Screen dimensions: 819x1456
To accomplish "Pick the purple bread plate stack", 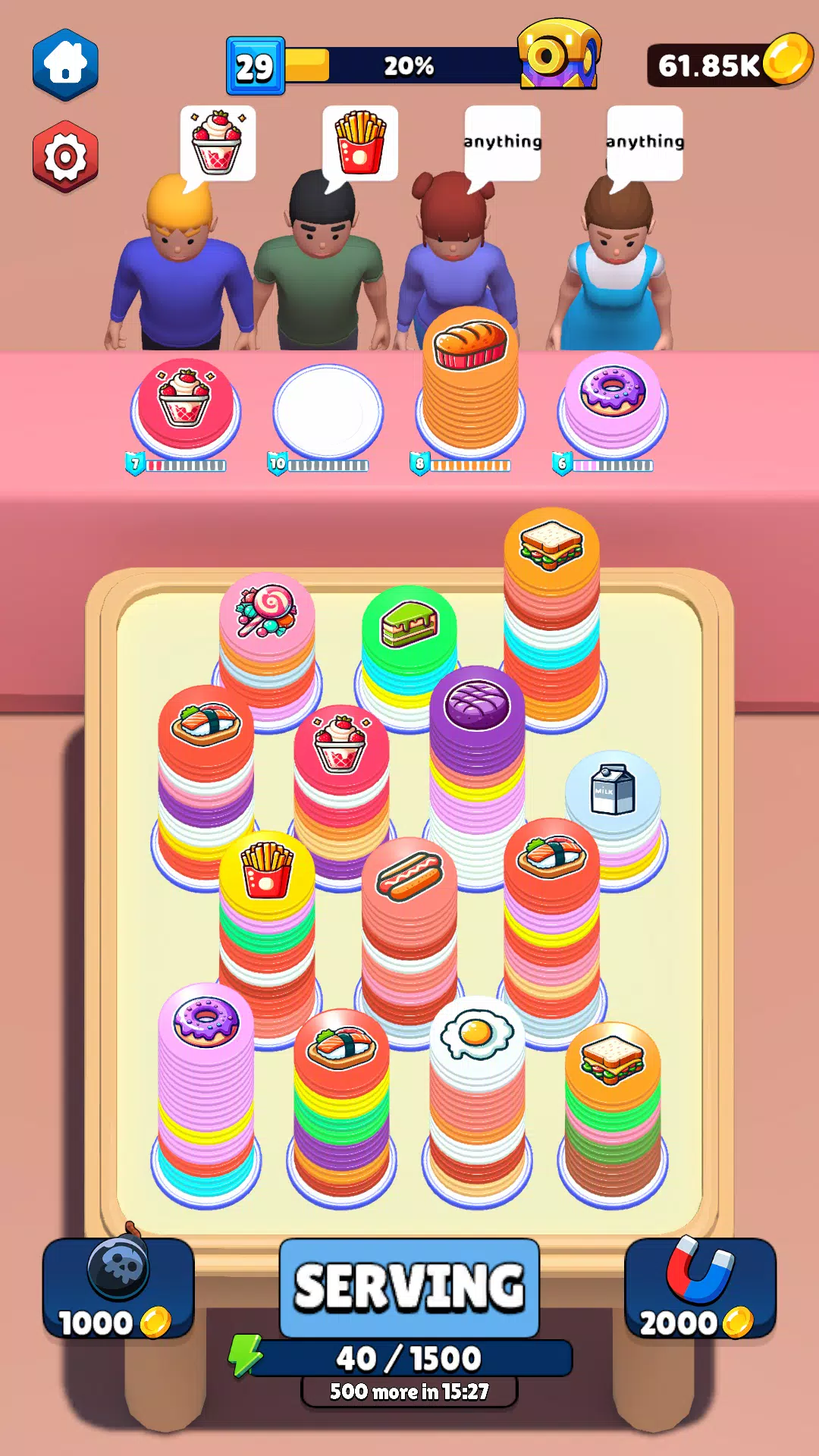I will [477, 707].
